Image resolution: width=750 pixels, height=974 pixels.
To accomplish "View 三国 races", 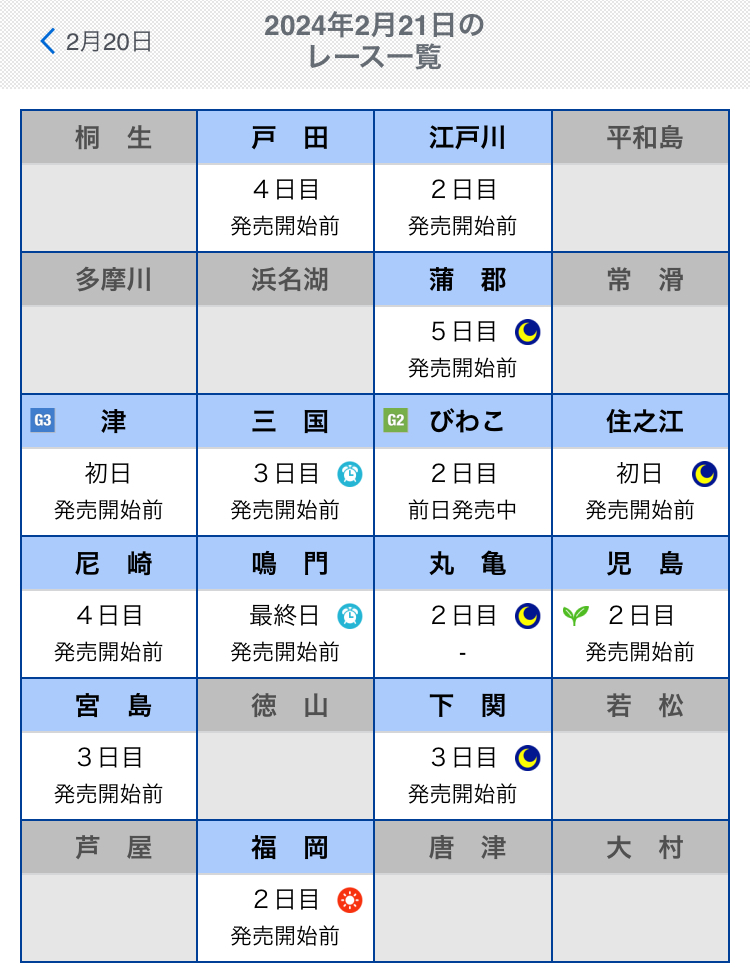I will click(x=286, y=465).
